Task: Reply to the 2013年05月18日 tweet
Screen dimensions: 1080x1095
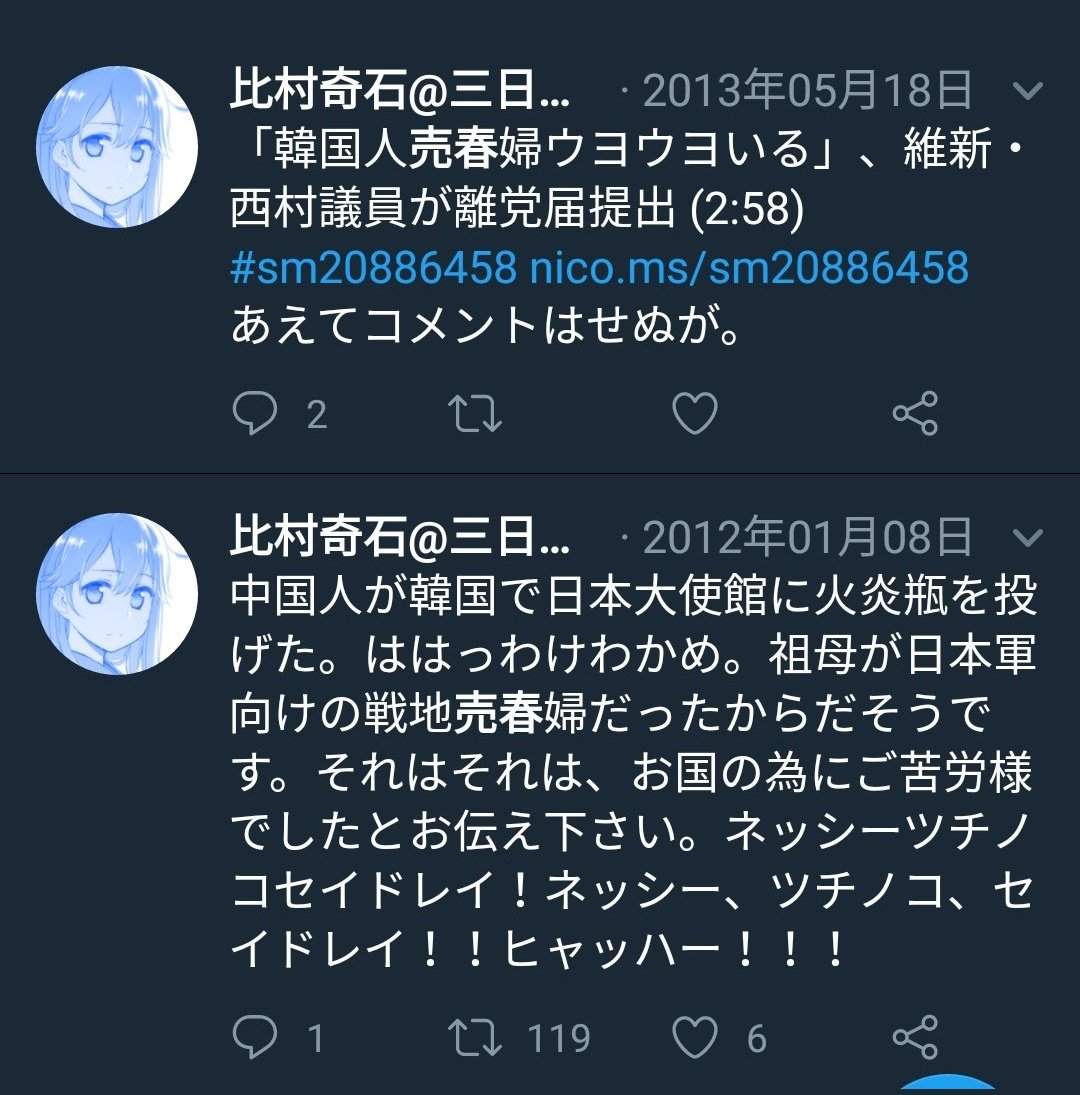Action: (x=254, y=413)
